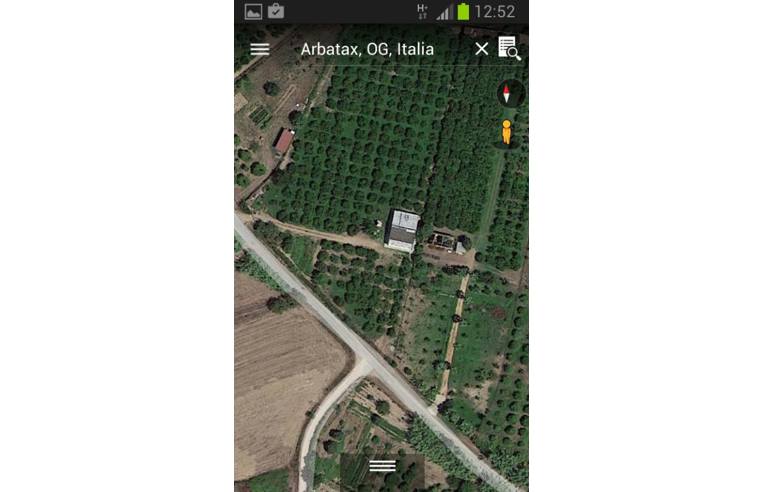Open the search results list icon
This screenshot has width=764, height=492.
pyautogui.click(x=509, y=48)
